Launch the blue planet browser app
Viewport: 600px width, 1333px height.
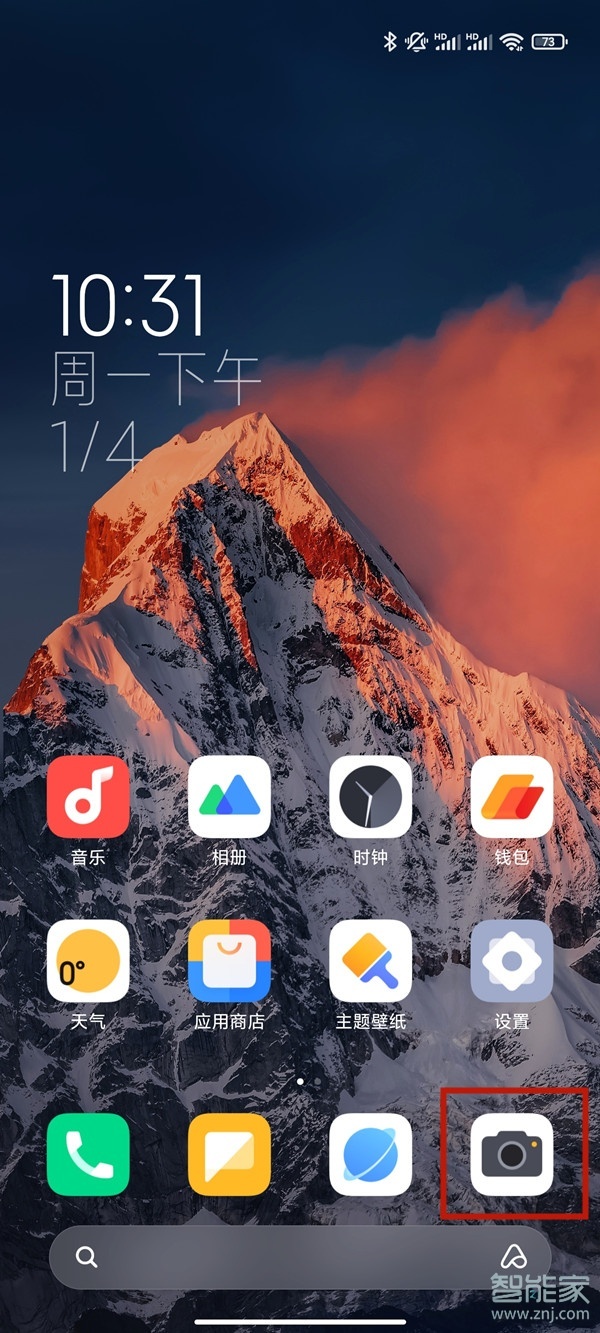click(370, 1153)
